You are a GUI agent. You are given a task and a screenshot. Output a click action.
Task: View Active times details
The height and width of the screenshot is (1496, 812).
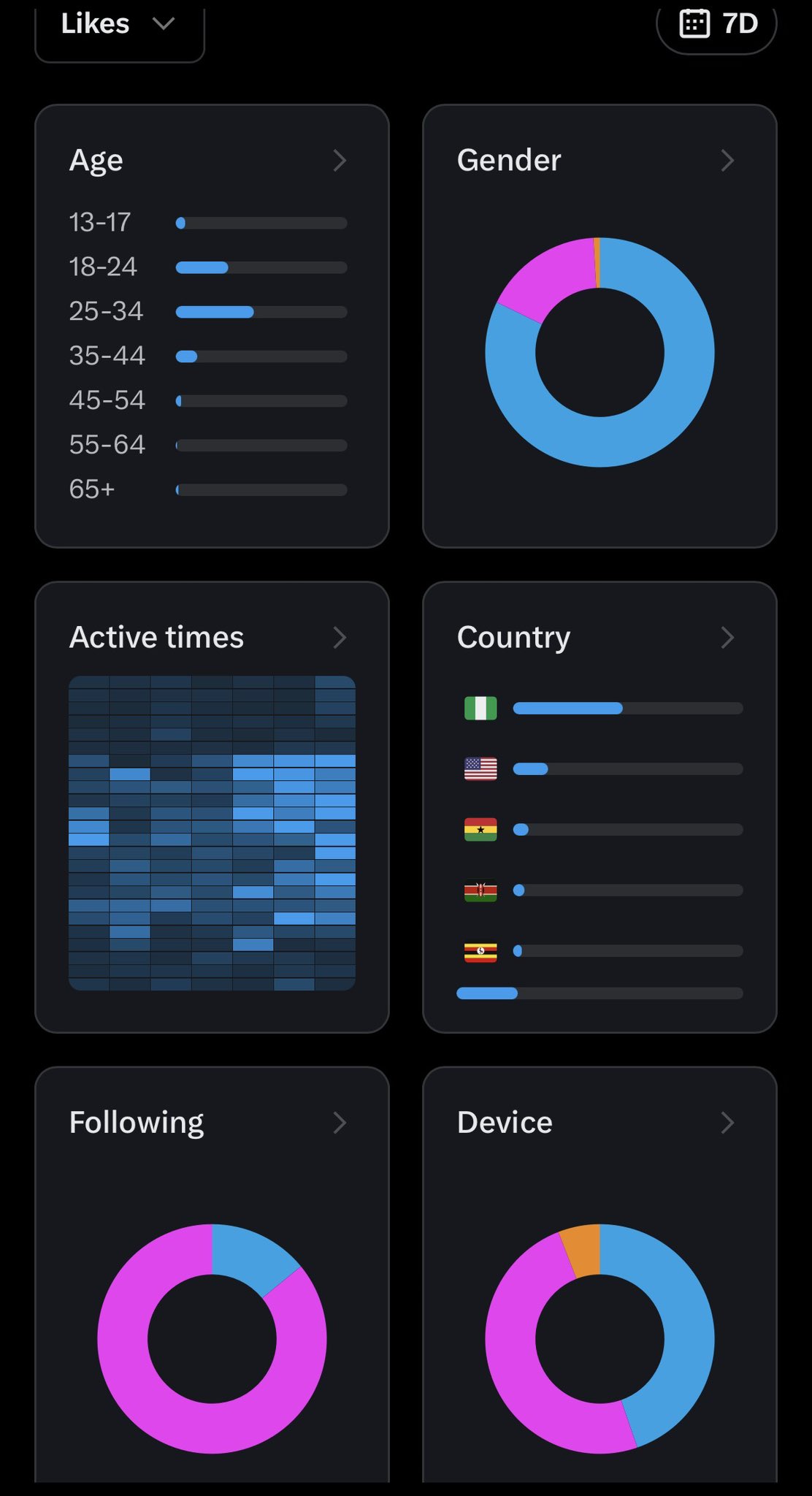(339, 638)
